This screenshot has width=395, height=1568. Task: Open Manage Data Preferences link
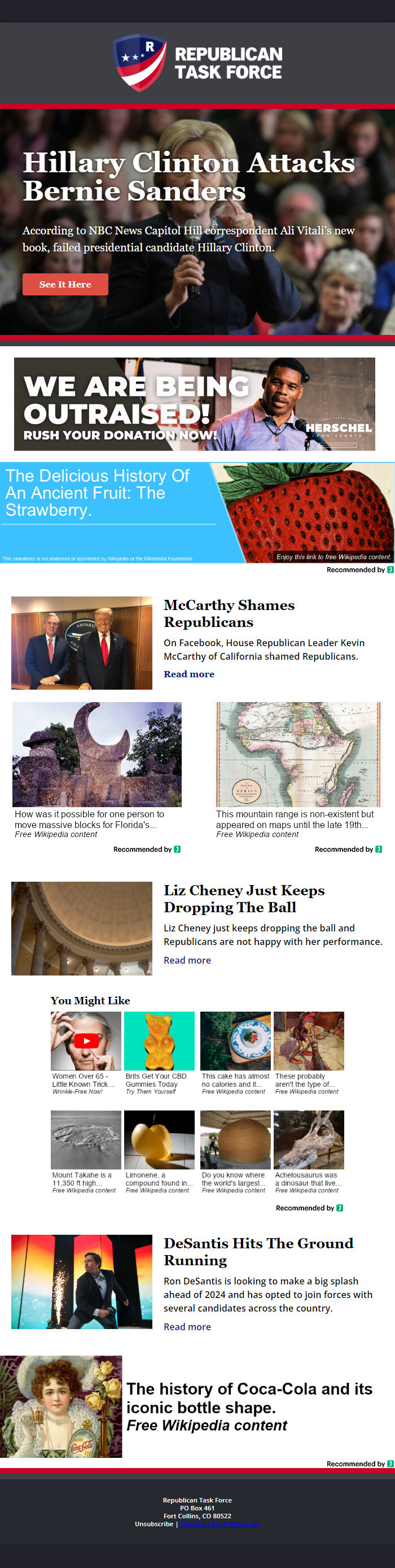[x=220, y=1523]
